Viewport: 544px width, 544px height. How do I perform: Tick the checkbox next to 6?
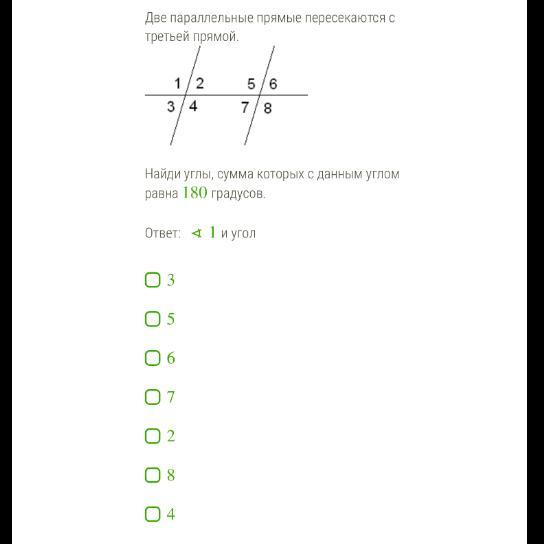pos(152,358)
